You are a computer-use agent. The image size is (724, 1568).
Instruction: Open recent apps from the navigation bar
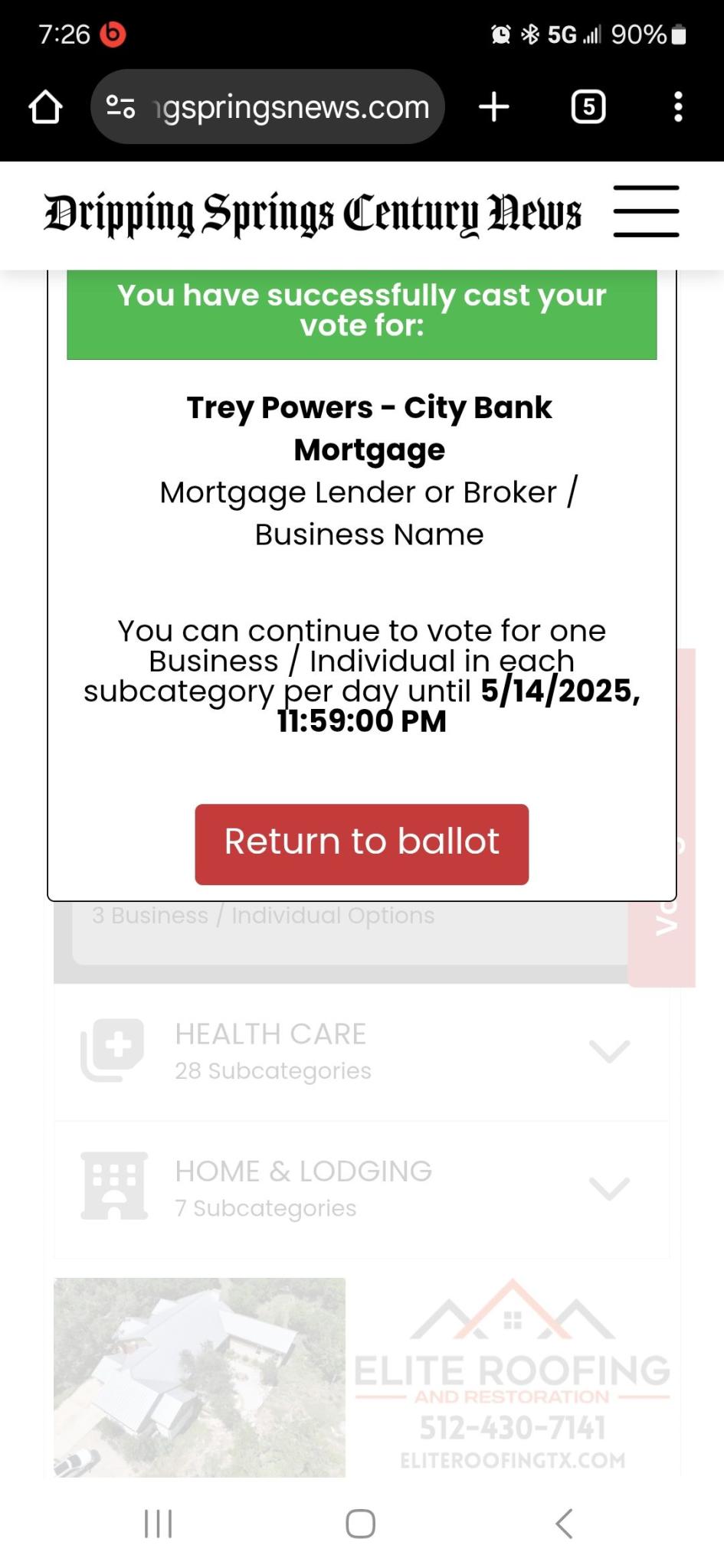159,1524
